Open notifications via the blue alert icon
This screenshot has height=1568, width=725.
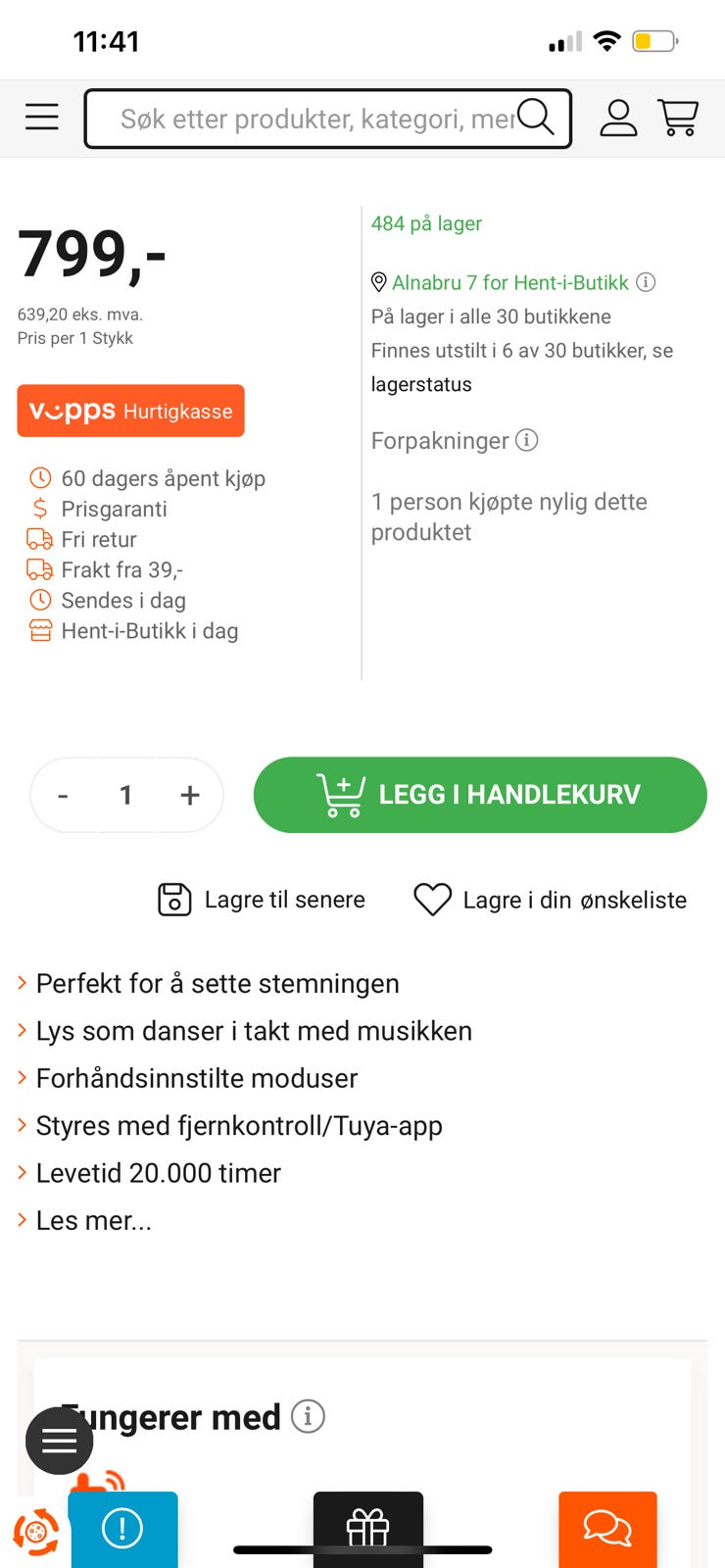pyautogui.click(x=122, y=1530)
